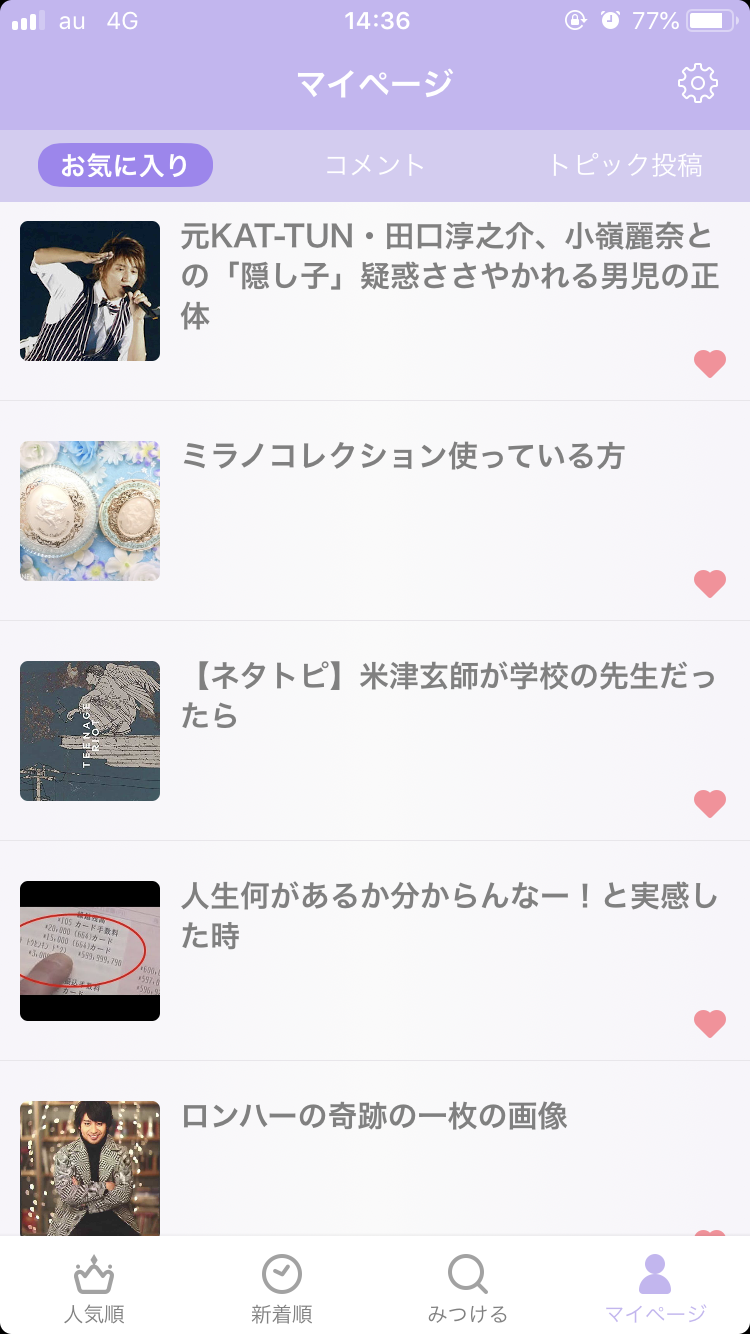Viewport: 750px width, 1334px height.
Task: Tap the receipt photo thumbnail
Action: click(89, 950)
